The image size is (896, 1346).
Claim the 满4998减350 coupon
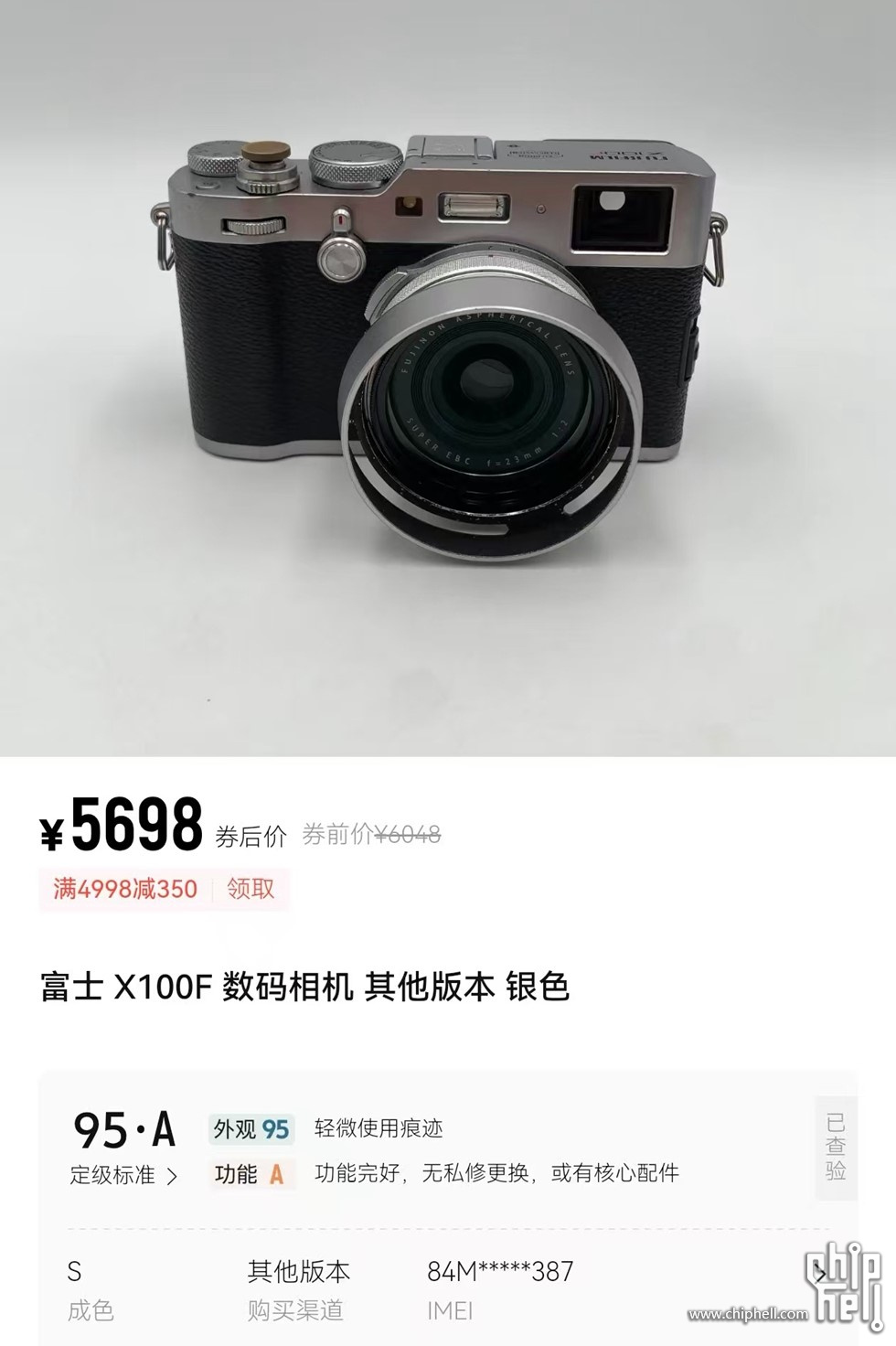pos(251,889)
